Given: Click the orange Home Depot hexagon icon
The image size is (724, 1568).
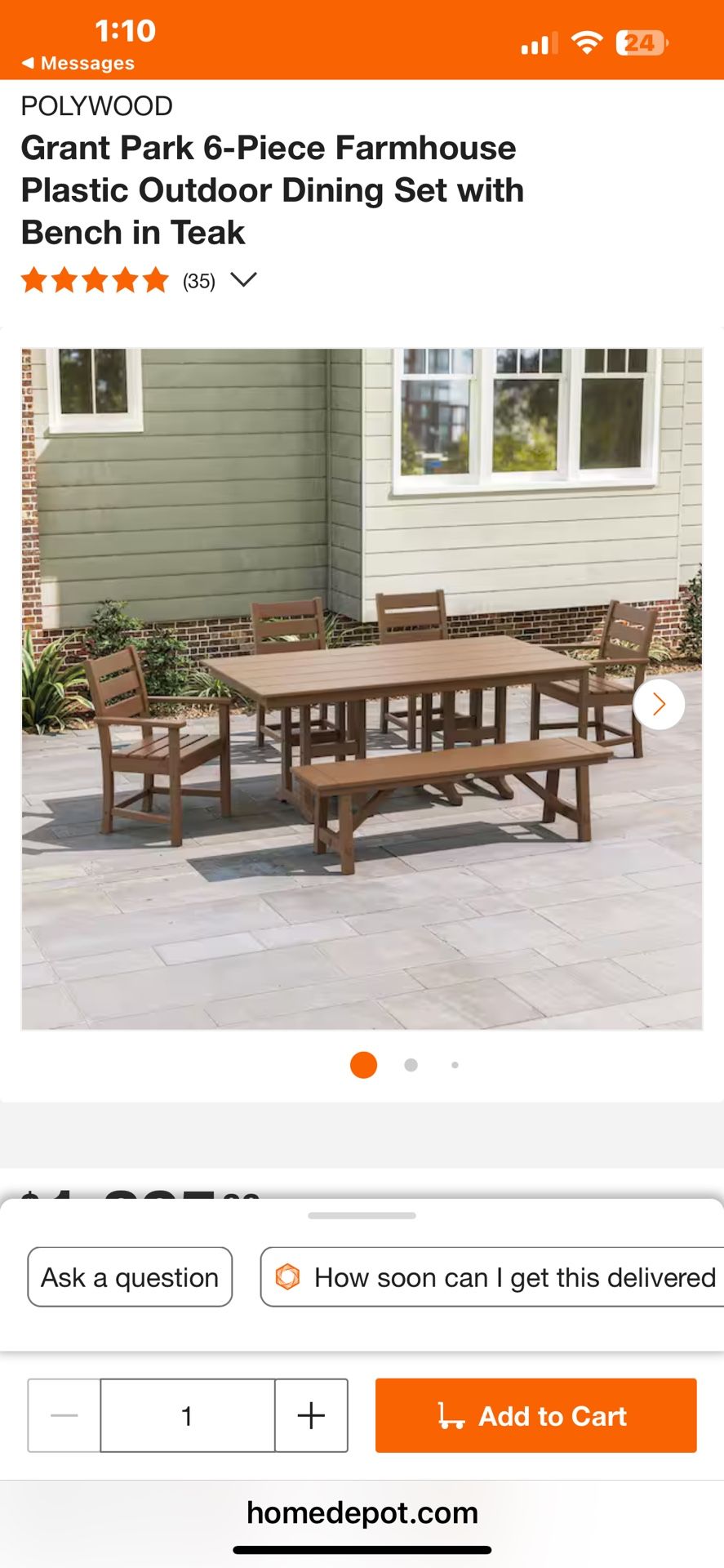Looking at the screenshot, I should [x=287, y=1276].
